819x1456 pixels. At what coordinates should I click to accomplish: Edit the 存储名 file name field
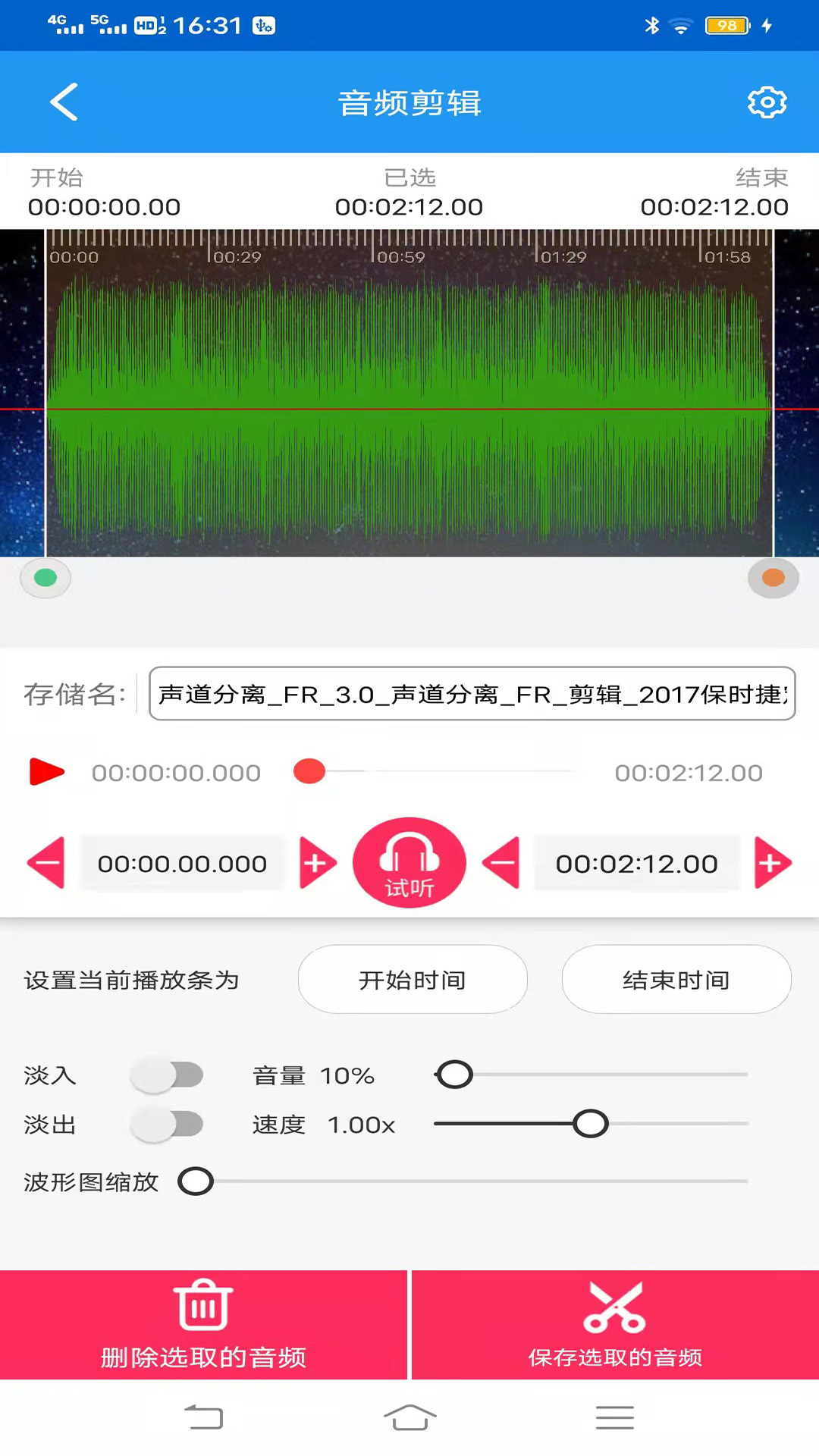472,693
